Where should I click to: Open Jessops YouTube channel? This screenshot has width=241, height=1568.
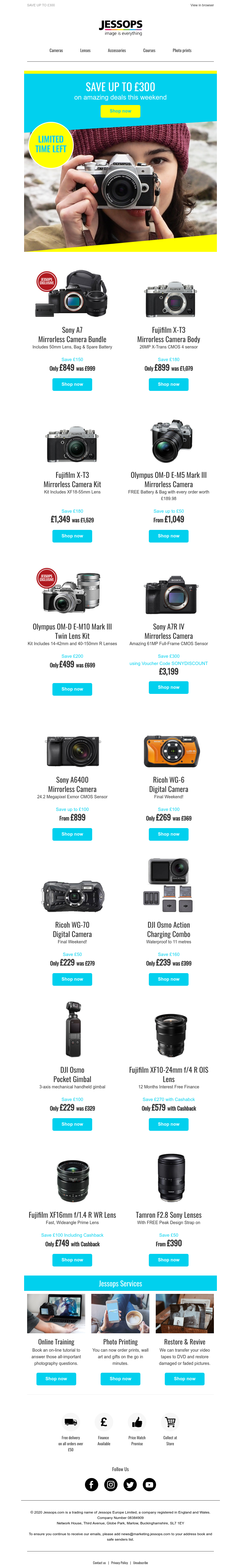[149, 1485]
